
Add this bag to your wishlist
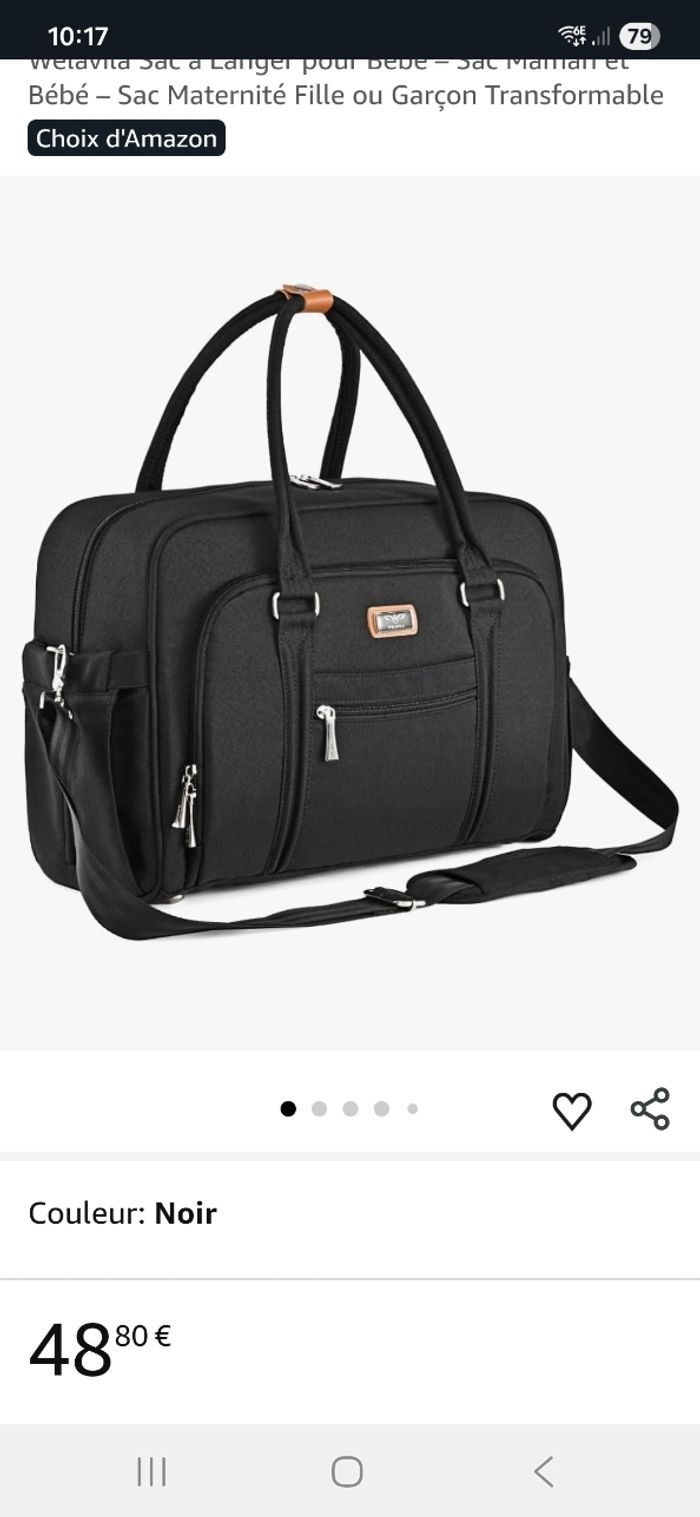(x=571, y=1110)
